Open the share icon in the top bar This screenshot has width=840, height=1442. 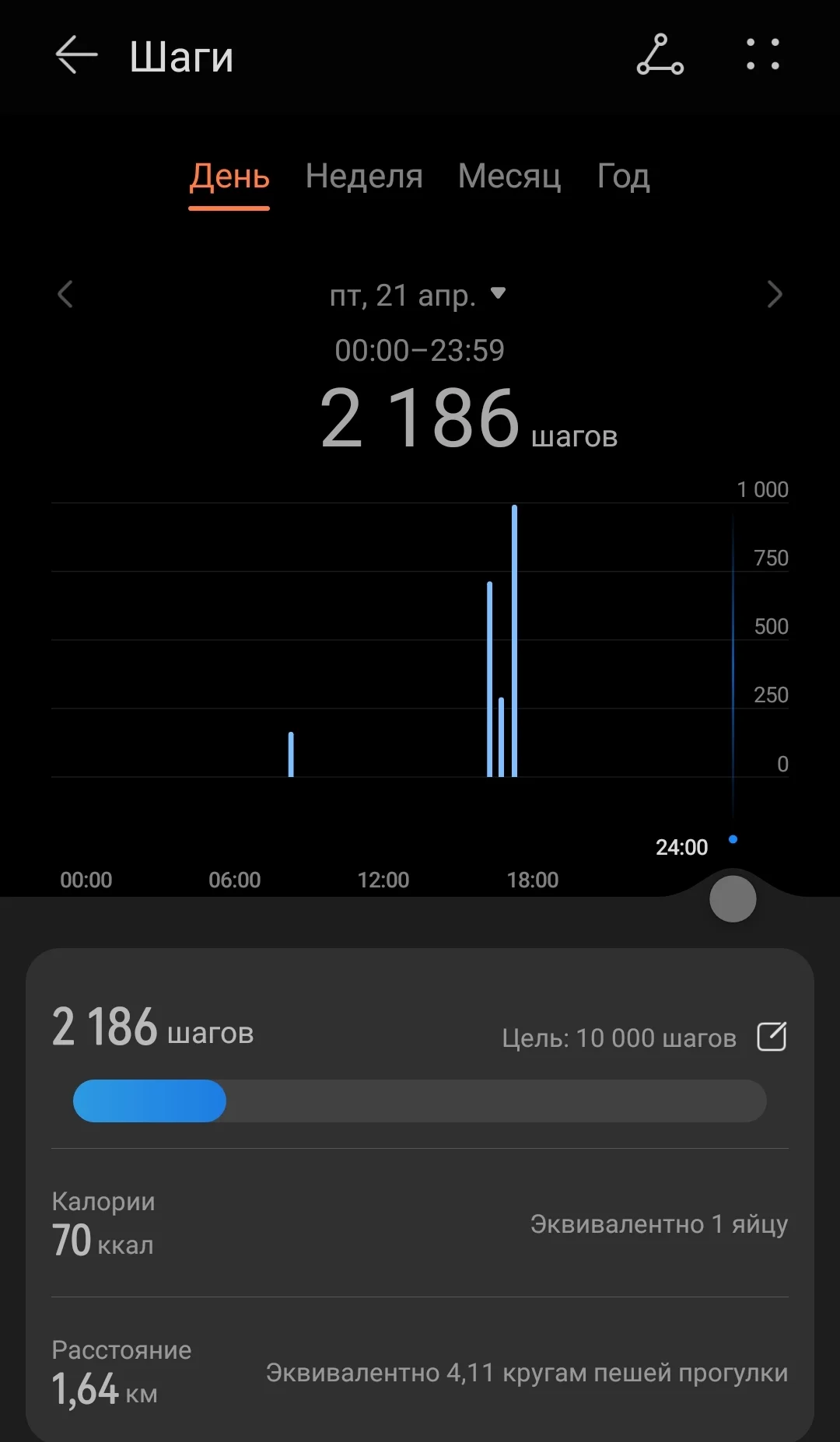pos(660,55)
